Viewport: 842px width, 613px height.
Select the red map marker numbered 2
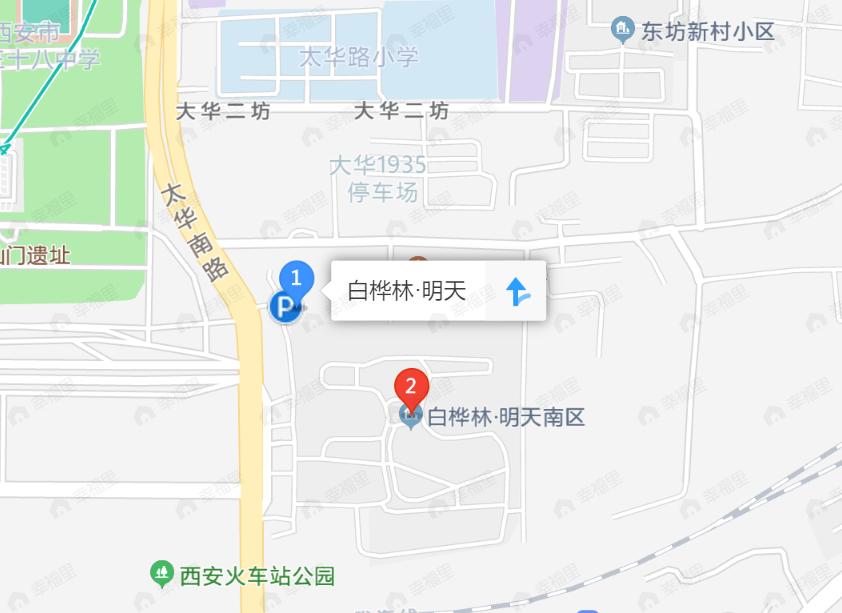point(411,387)
